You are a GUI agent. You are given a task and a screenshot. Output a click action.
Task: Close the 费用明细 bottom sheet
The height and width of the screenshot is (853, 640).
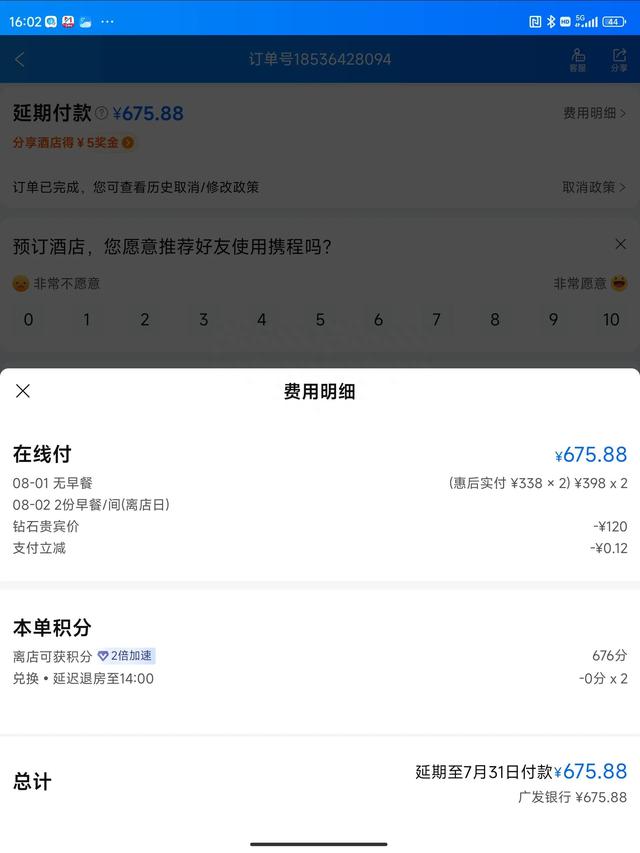(23, 391)
